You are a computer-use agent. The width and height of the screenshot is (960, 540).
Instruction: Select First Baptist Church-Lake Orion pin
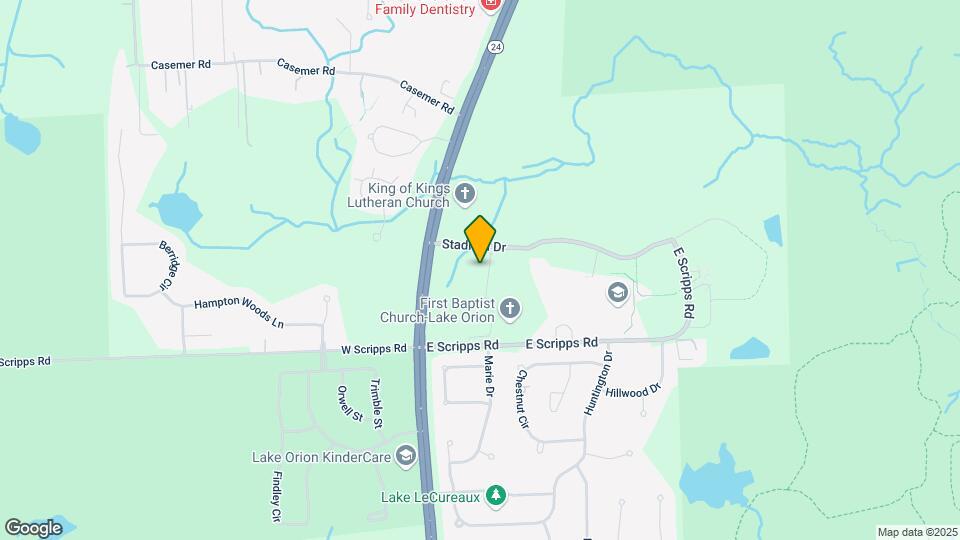click(x=510, y=307)
